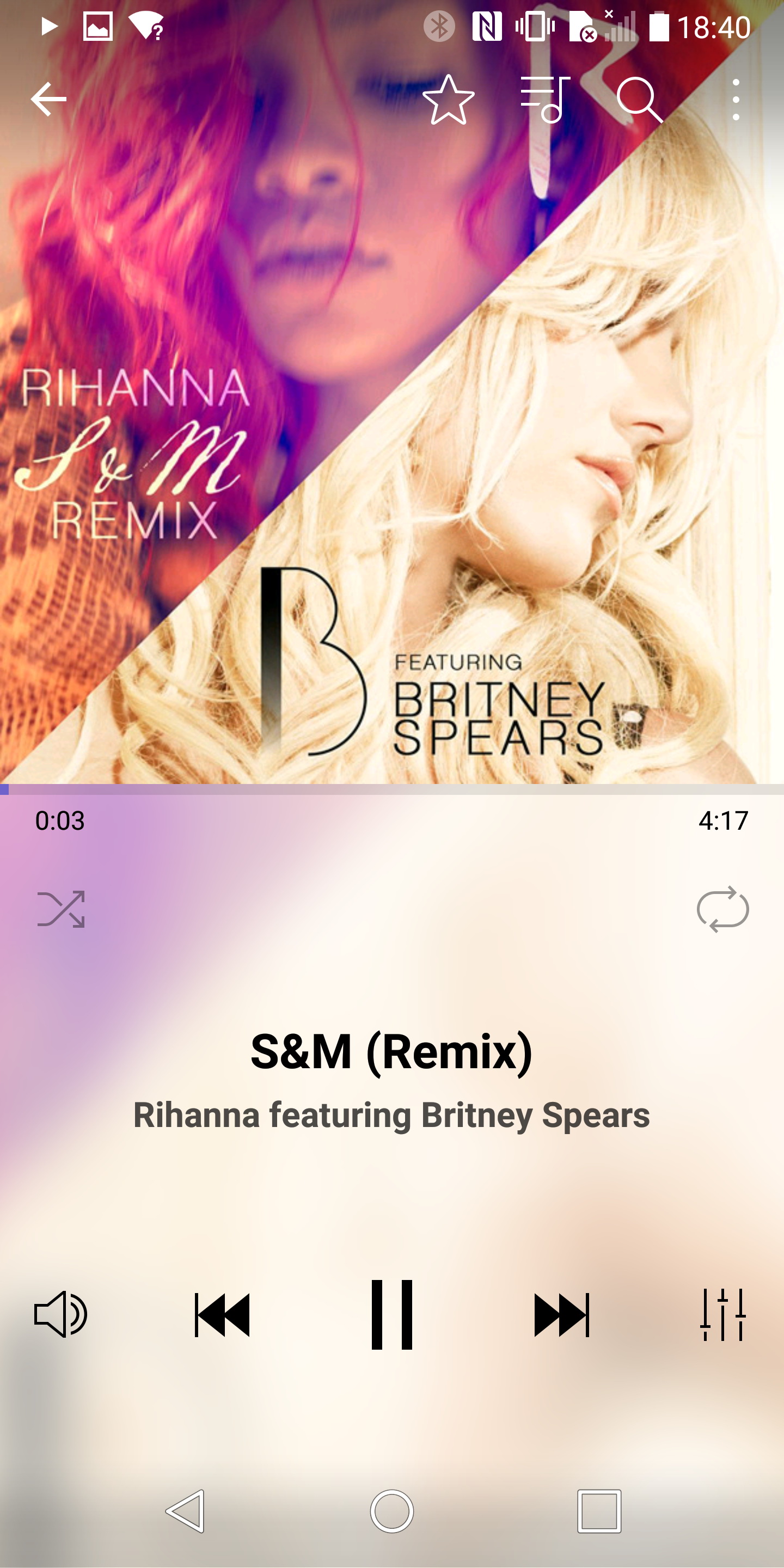Open the three-dot overflow menu
The image size is (784, 1568).
[x=736, y=99]
